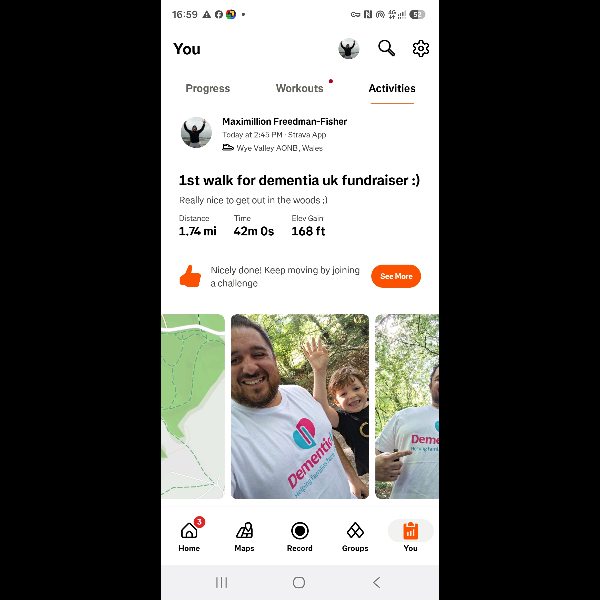Open the search magnifier icon

[386, 49]
